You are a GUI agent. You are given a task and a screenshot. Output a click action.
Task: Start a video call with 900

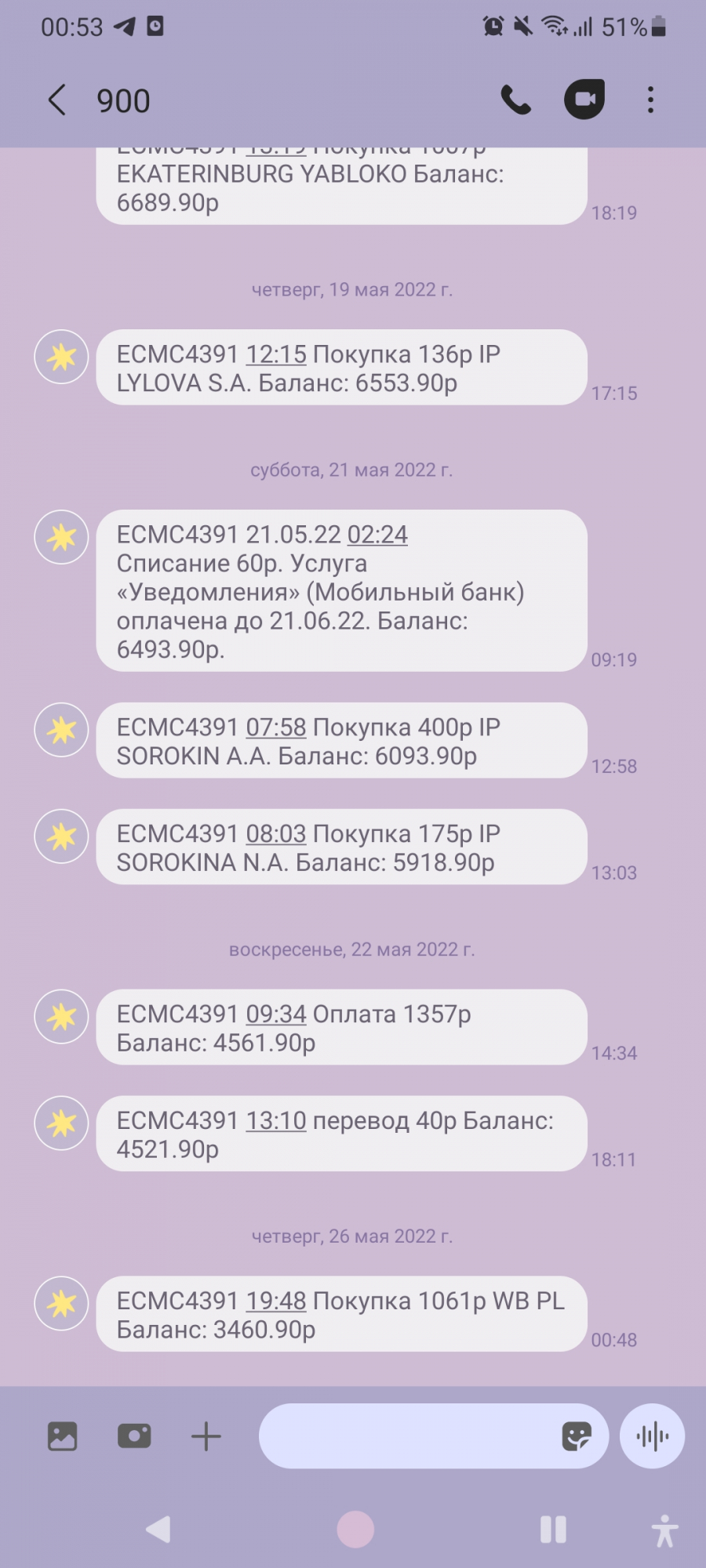point(584,100)
